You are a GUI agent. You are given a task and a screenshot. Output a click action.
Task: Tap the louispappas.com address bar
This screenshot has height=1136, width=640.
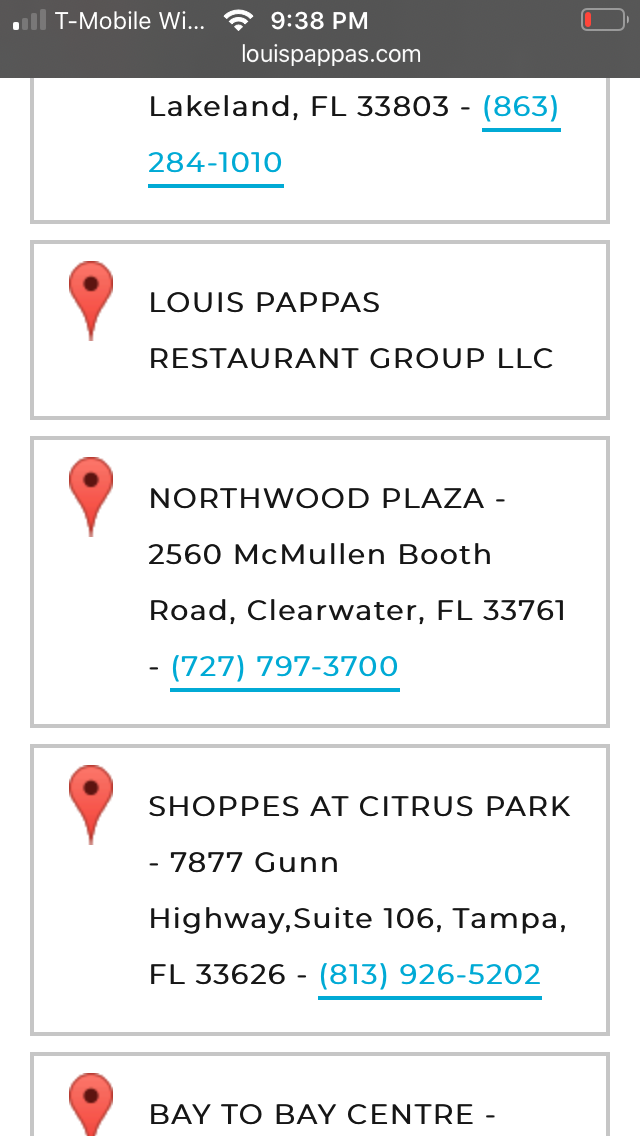[331, 54]
